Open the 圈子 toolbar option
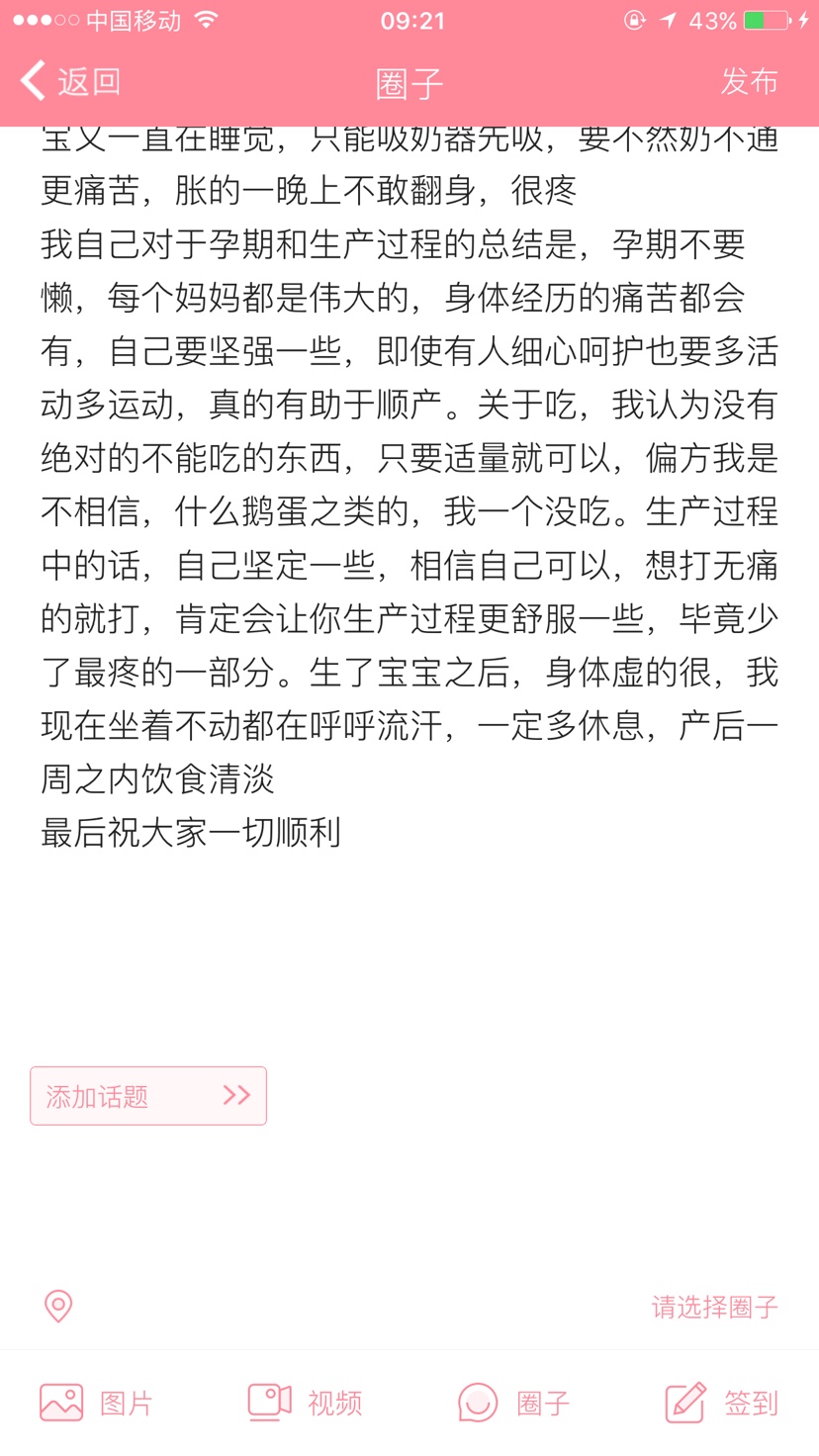 click(x=514, y=1403)
